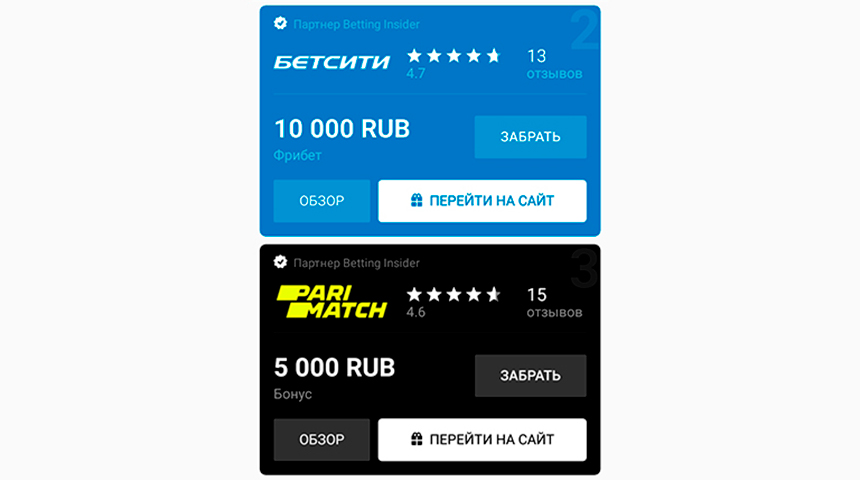Open the 13 отзывов reviews for Бетсити
The height and width of the screenshot is (480, 860).
click(553, 64)
